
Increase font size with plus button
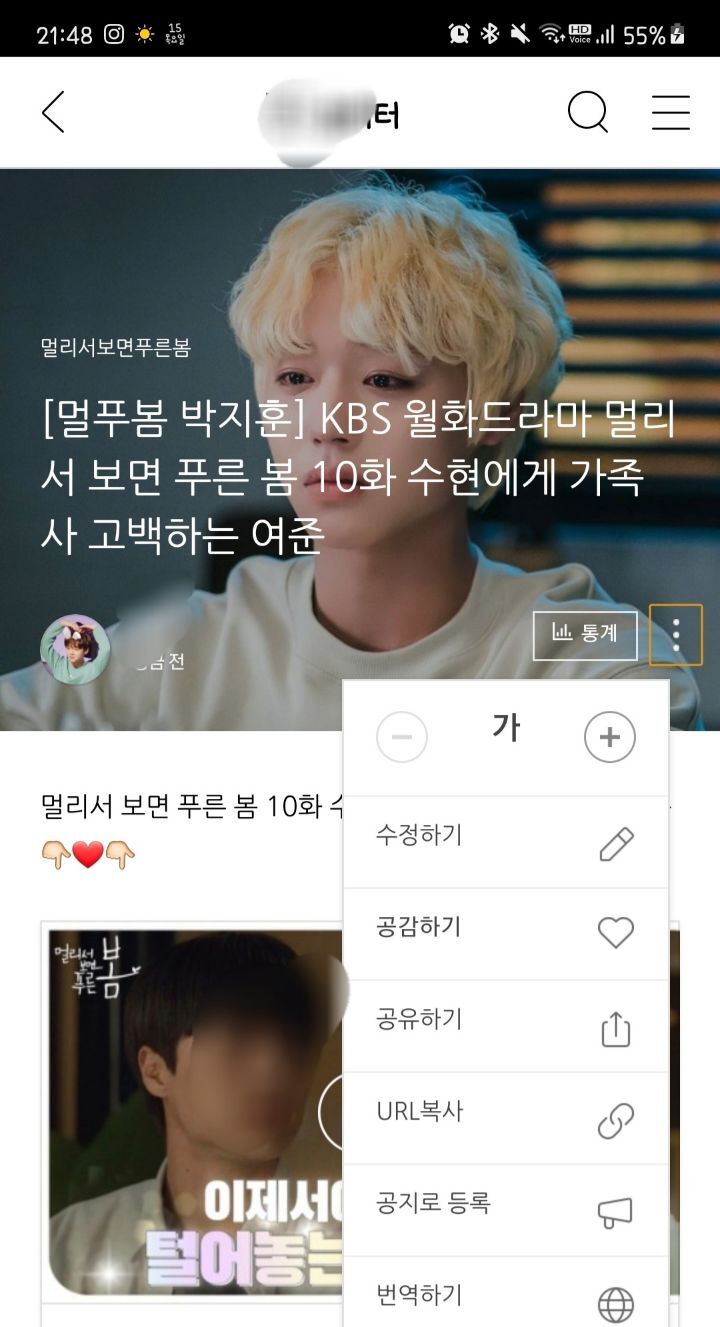(610, 738)
